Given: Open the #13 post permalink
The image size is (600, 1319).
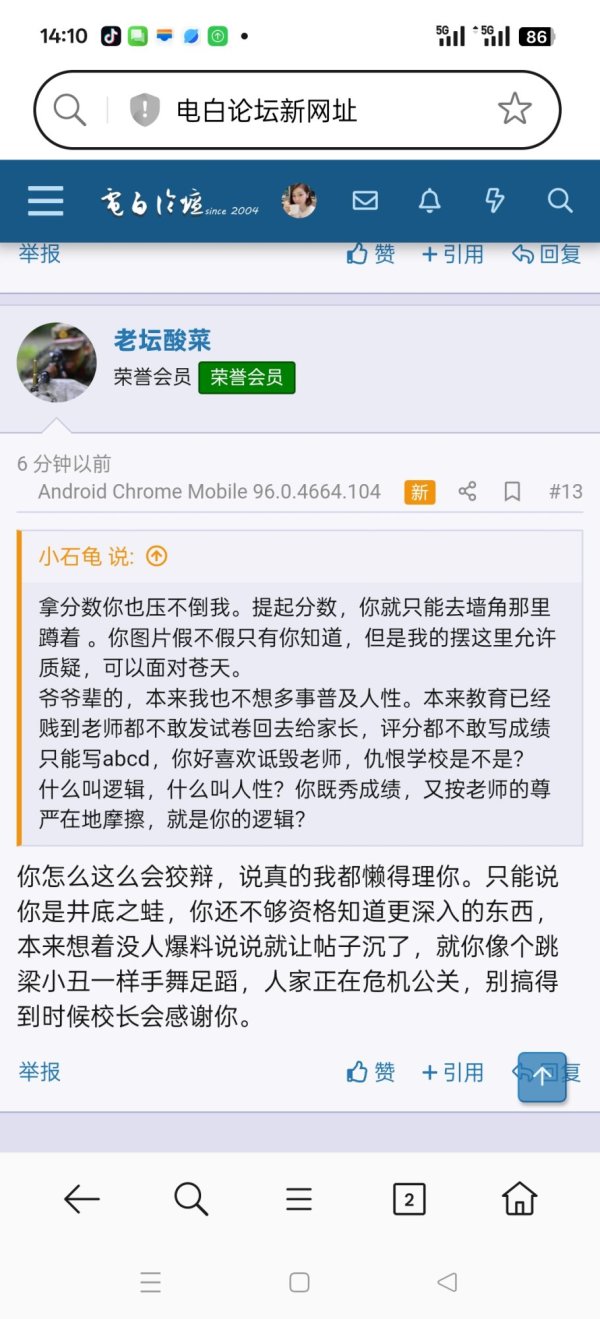Looking at the screenshot, I should [x=565, y=491].
